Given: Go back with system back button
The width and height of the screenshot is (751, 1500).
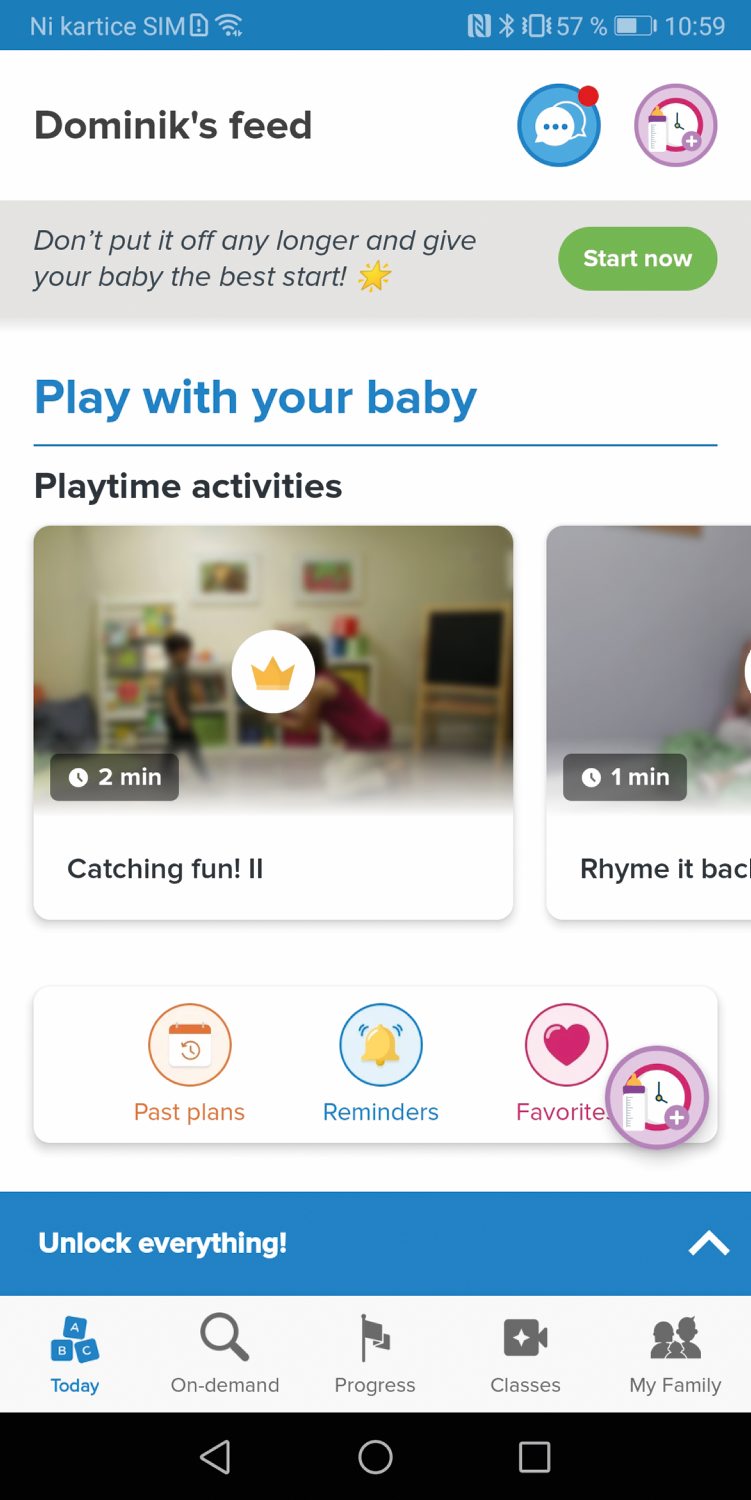Looking at the screenshot, I should coord(215,1457).
